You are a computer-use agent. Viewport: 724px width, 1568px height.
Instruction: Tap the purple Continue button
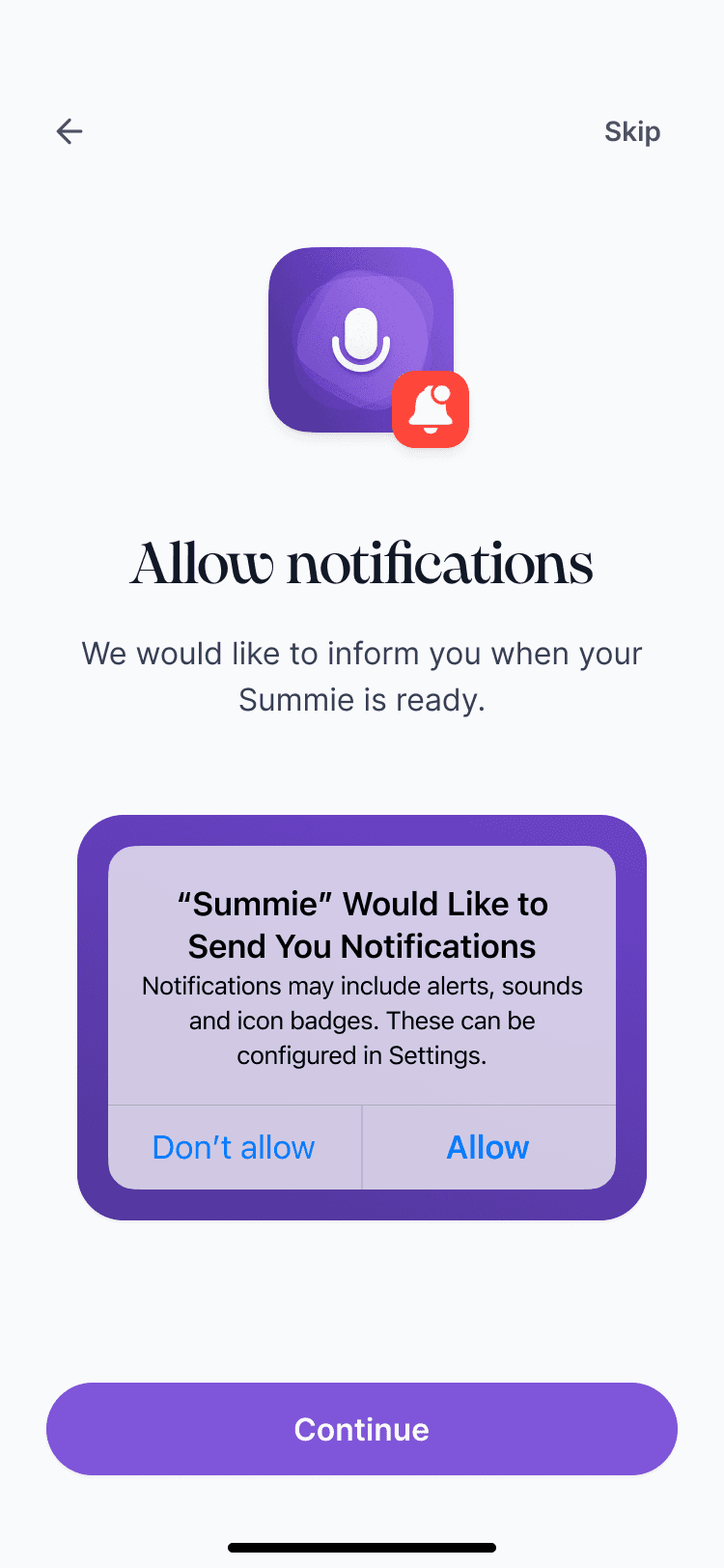click(362, 1429)
